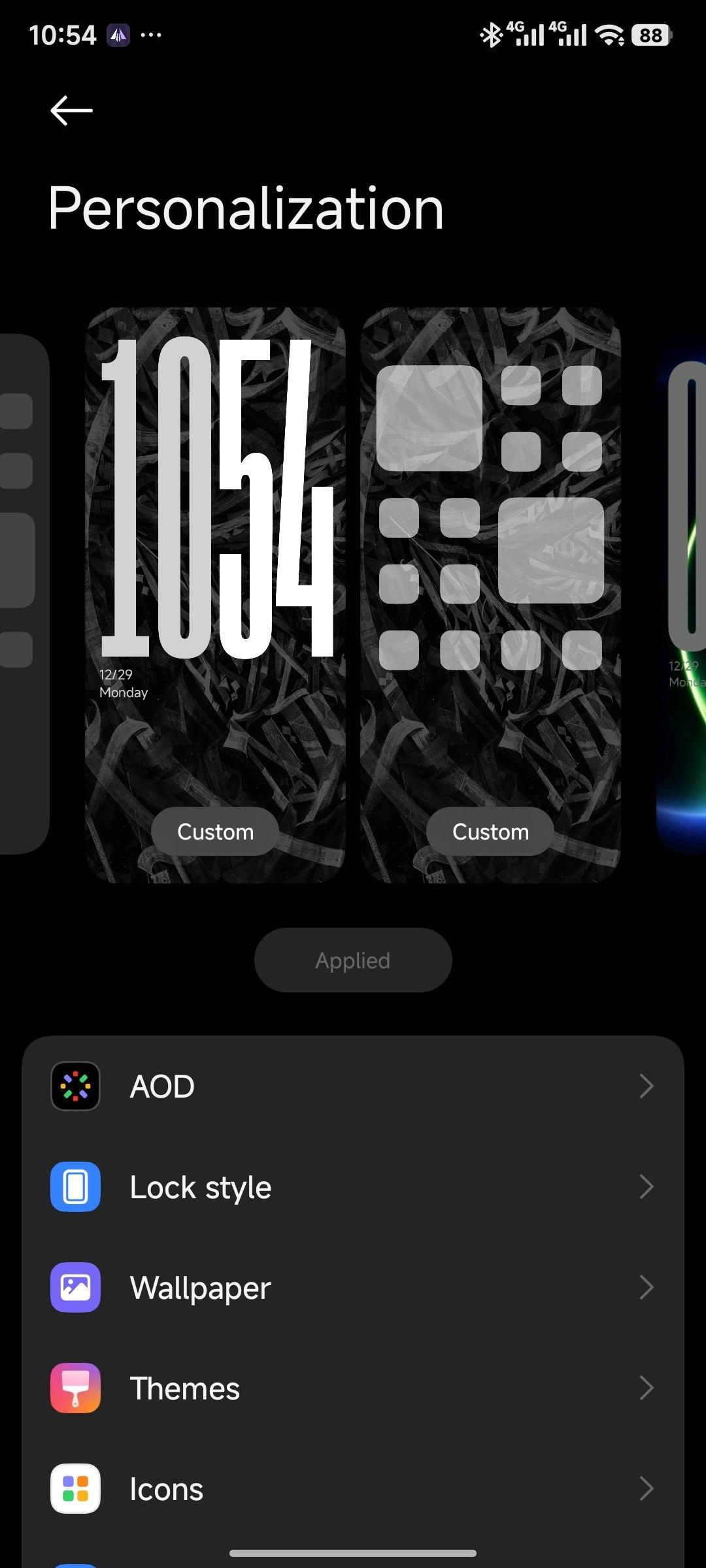Open AOD settings

click(353, 1086)
